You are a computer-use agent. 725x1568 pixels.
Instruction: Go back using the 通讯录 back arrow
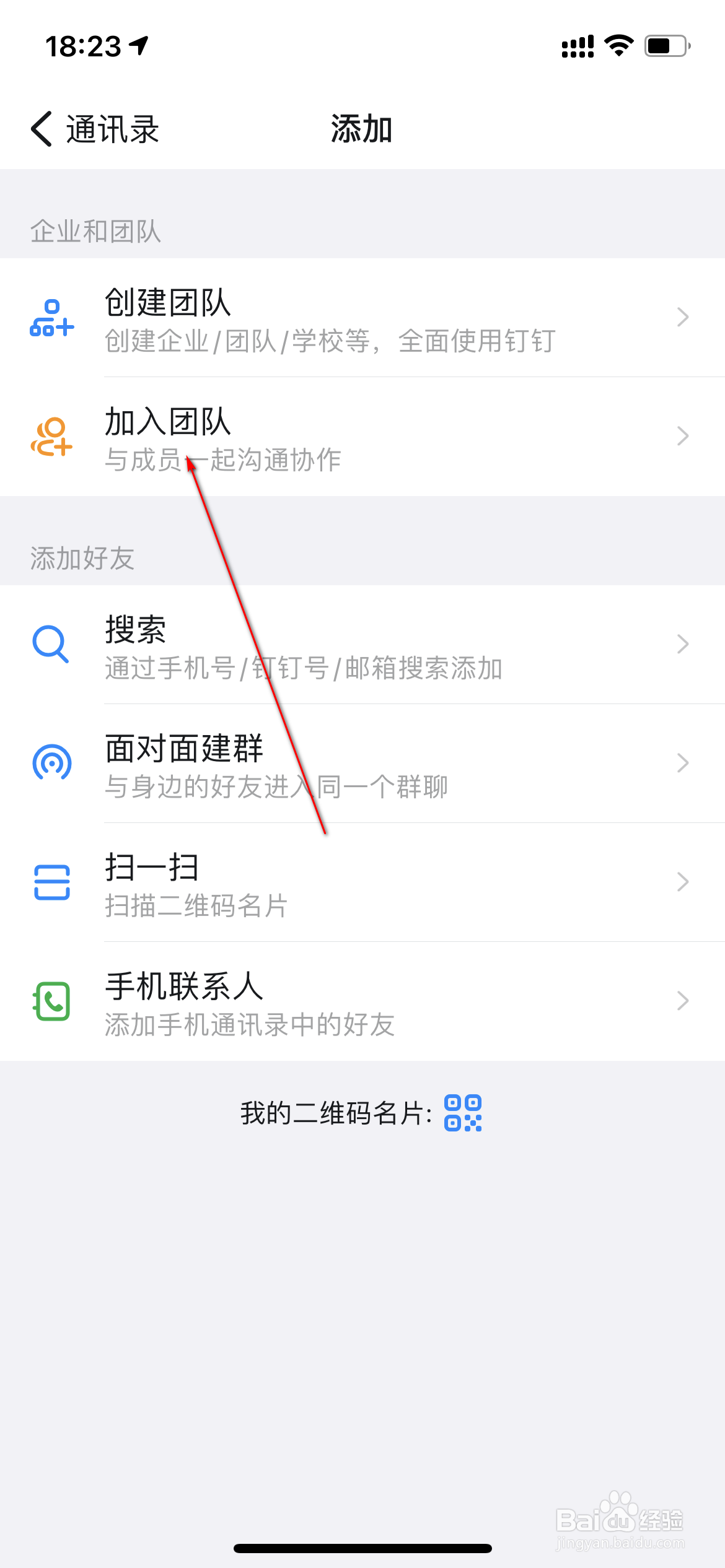pos(41,129)
